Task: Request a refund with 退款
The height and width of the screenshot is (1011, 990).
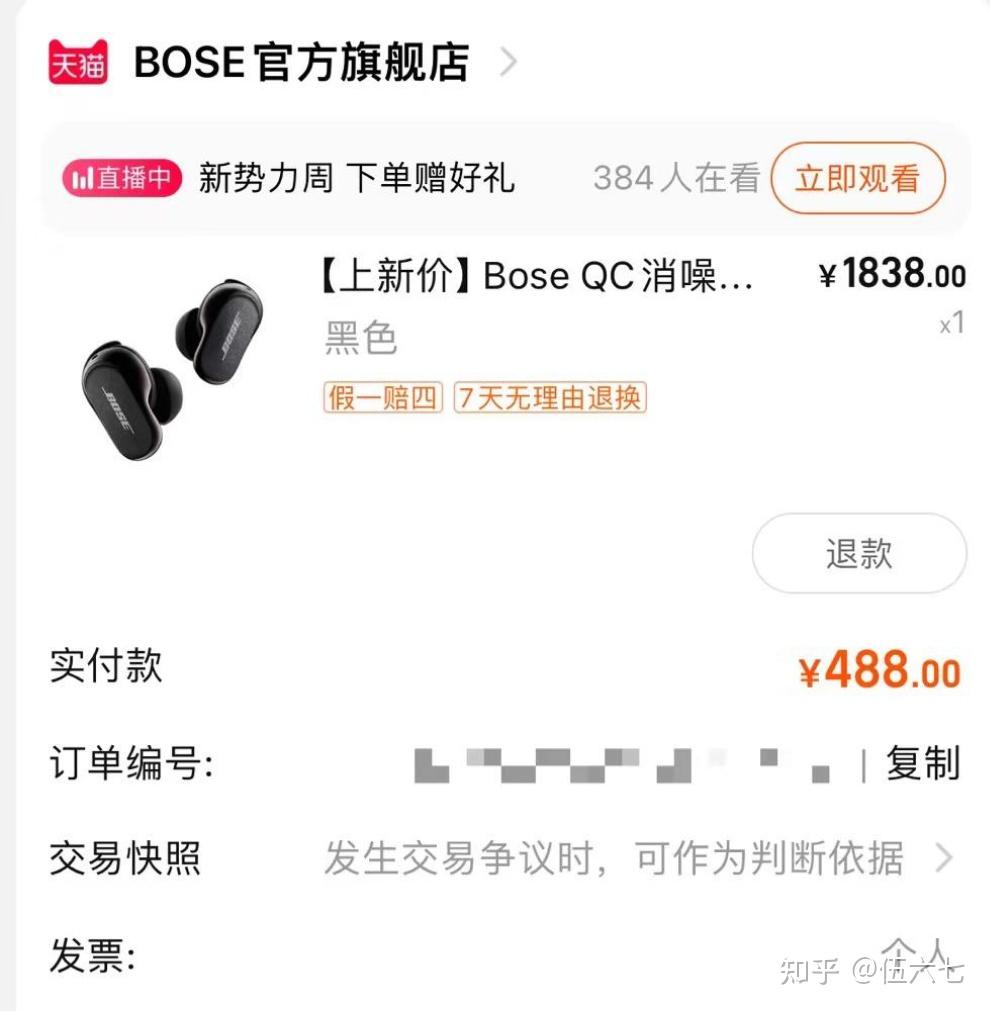Action: coord(858,553)
